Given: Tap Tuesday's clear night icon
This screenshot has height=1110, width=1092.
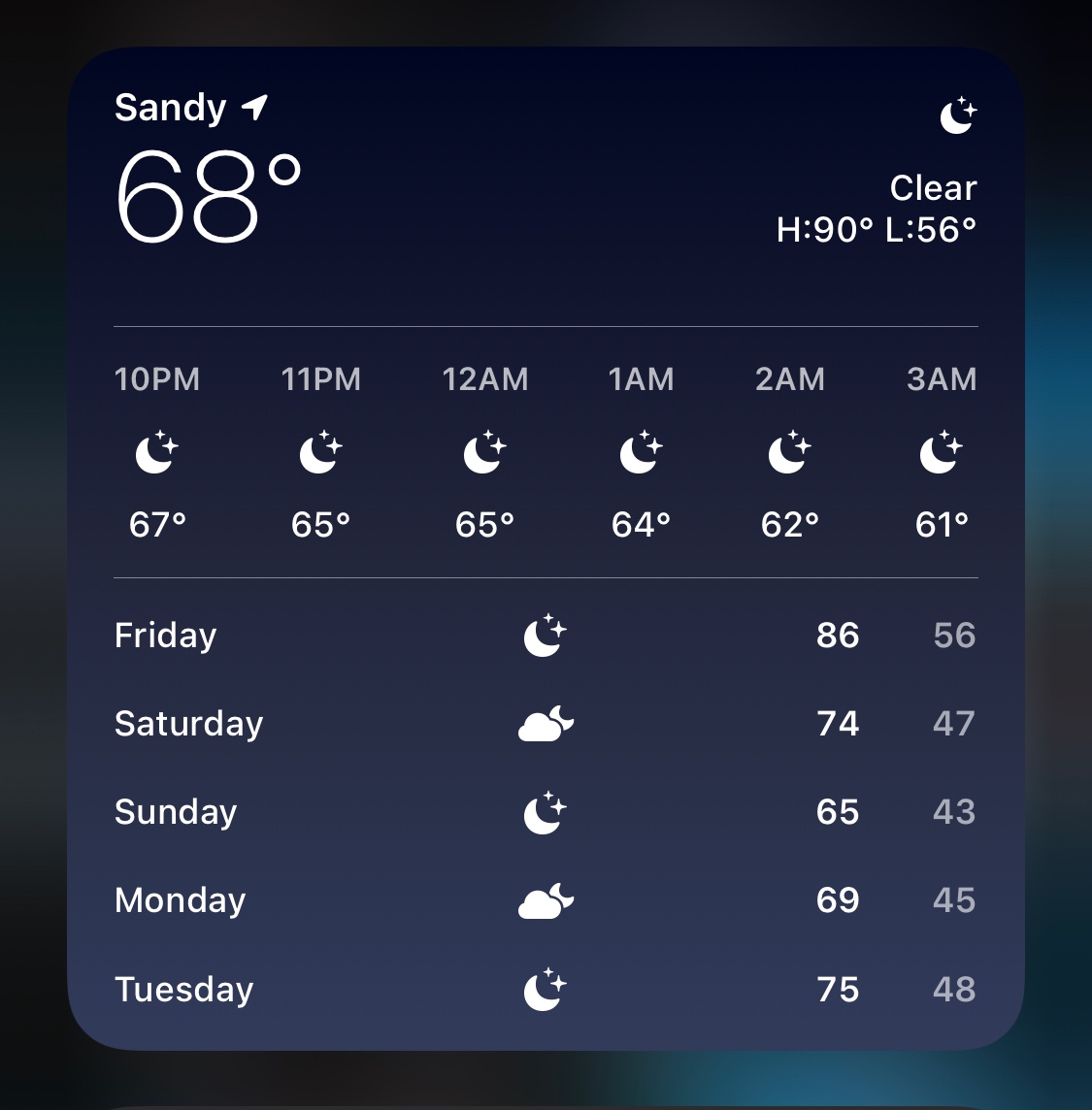Looking at the screenshot, I should [544, 989].
